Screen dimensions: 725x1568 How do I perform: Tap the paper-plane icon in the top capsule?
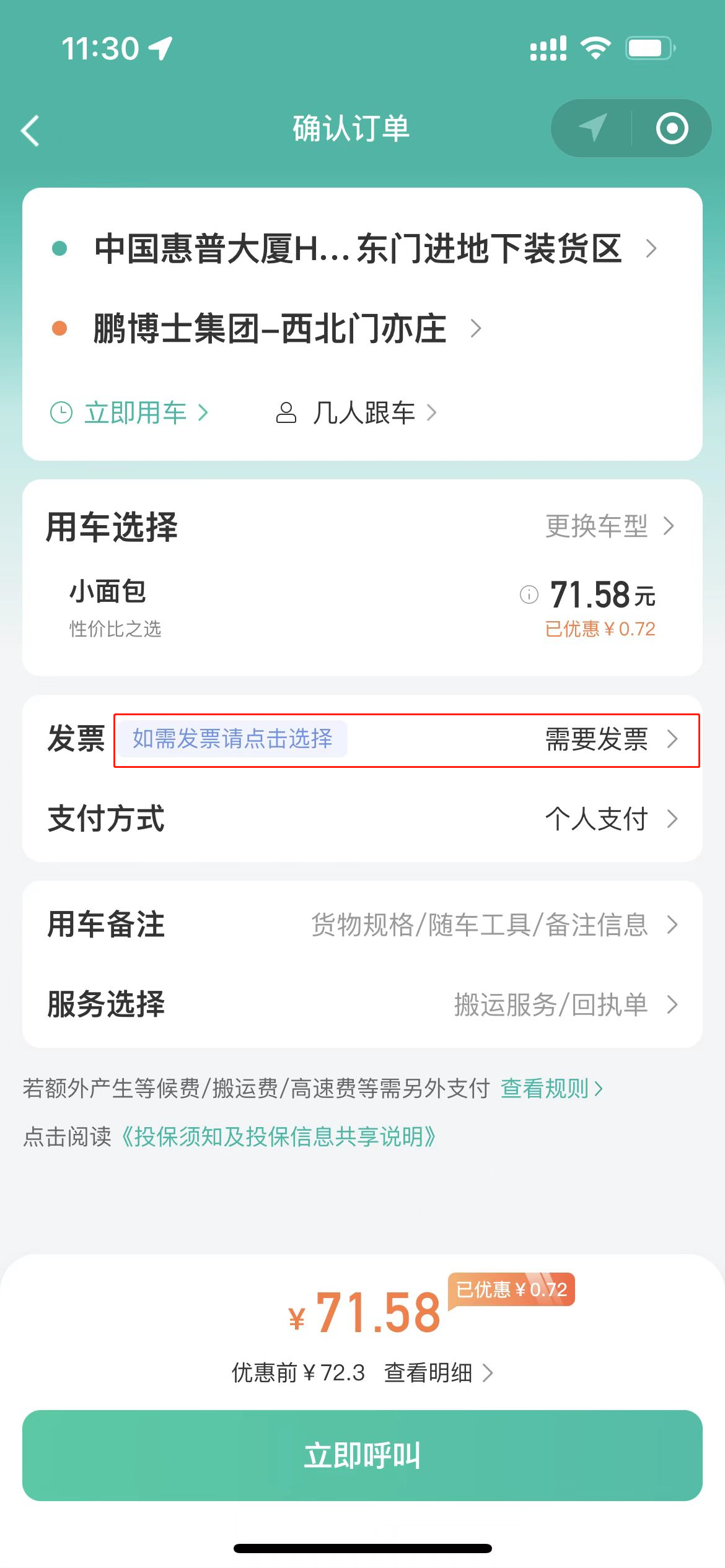click(592, 128)
